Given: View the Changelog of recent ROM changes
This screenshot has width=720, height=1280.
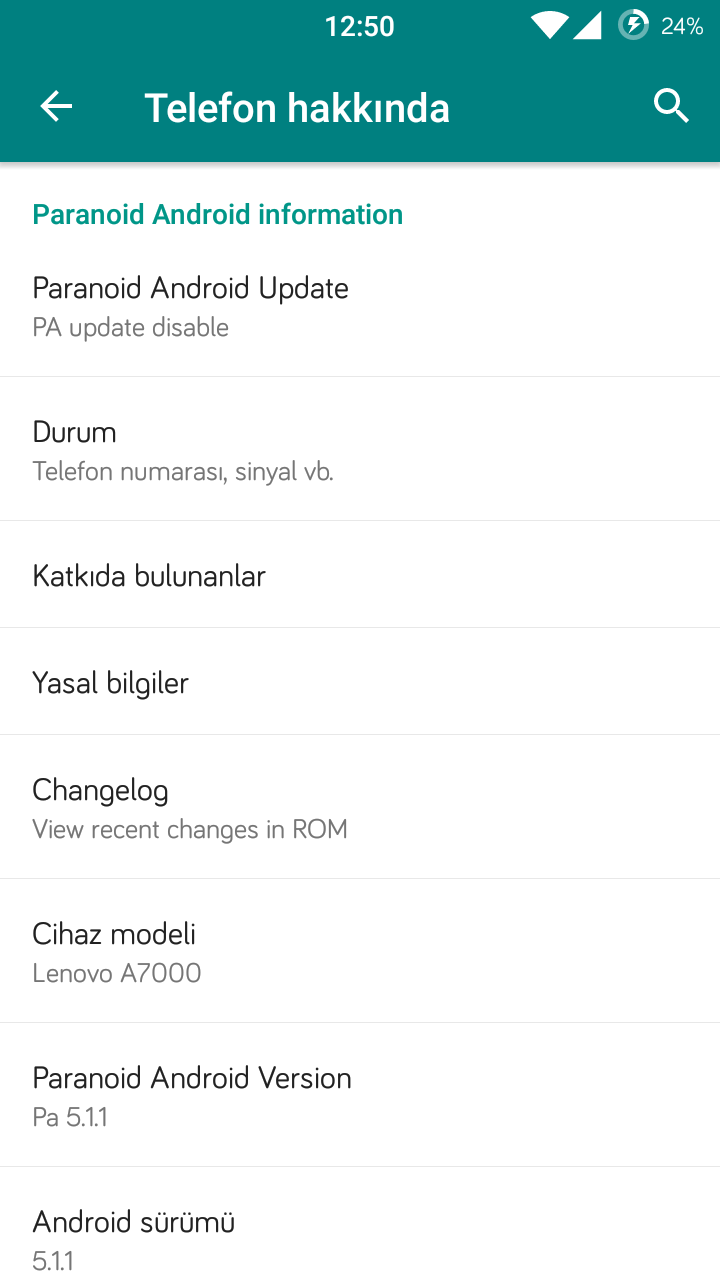Looking at the screenshot, I should click(x=360, y=808).
